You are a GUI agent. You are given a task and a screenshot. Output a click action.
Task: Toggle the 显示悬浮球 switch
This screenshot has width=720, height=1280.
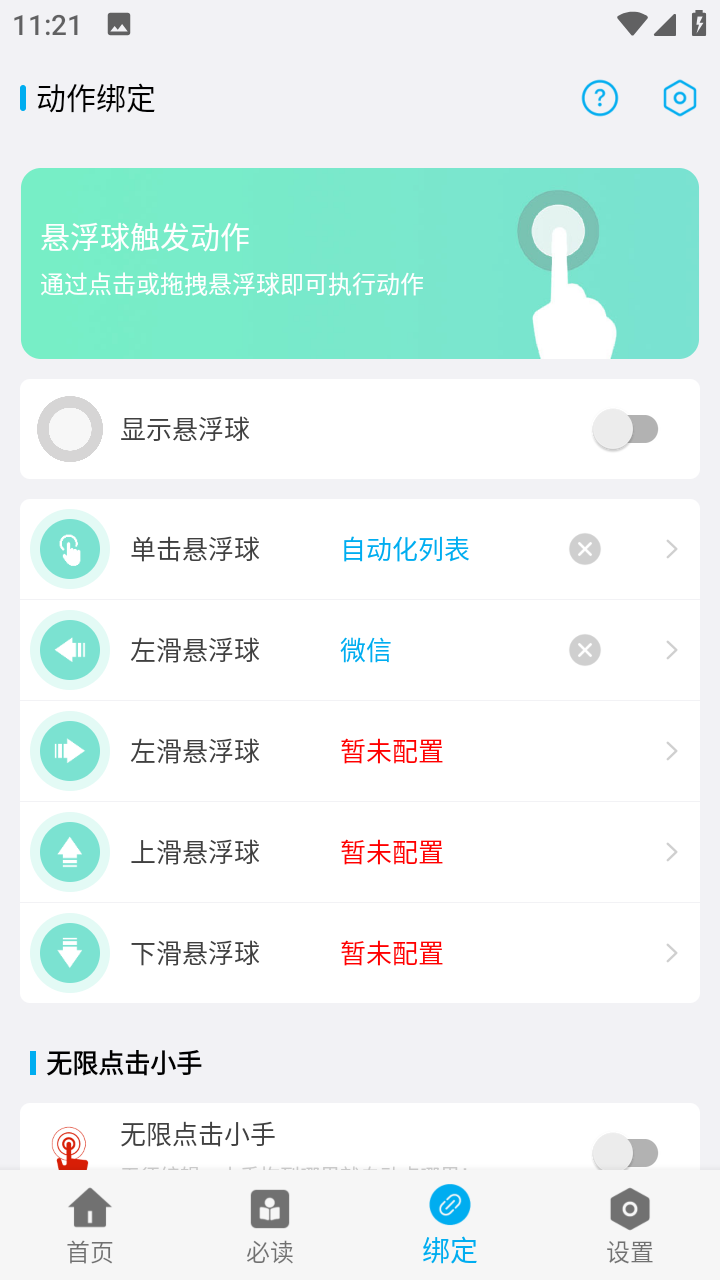[x=626, y=430]
